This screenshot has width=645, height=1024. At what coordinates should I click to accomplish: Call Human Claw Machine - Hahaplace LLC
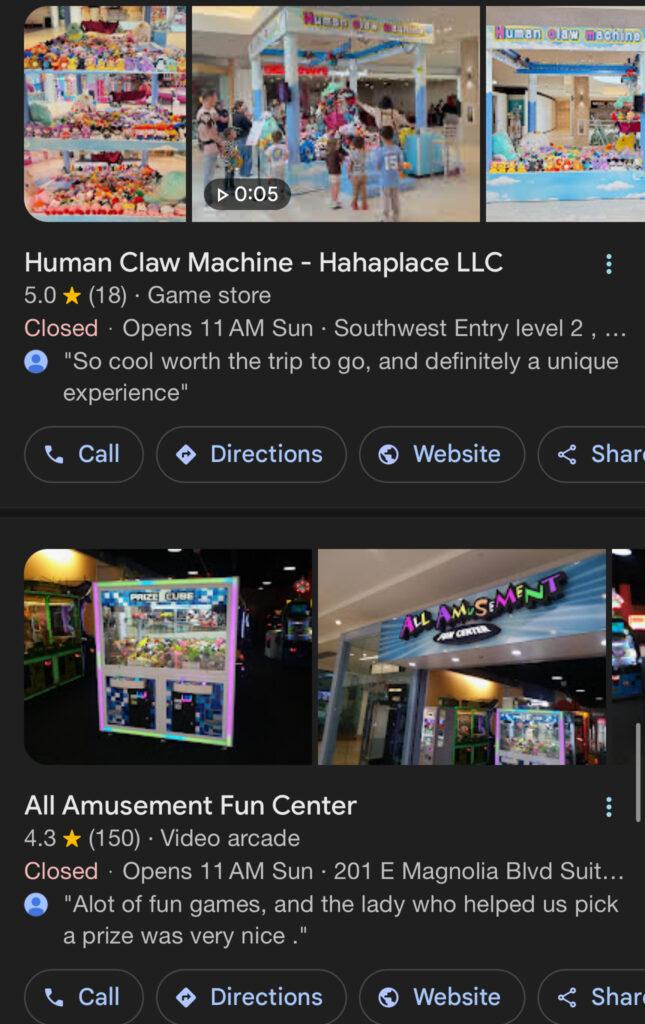point(84,454)
